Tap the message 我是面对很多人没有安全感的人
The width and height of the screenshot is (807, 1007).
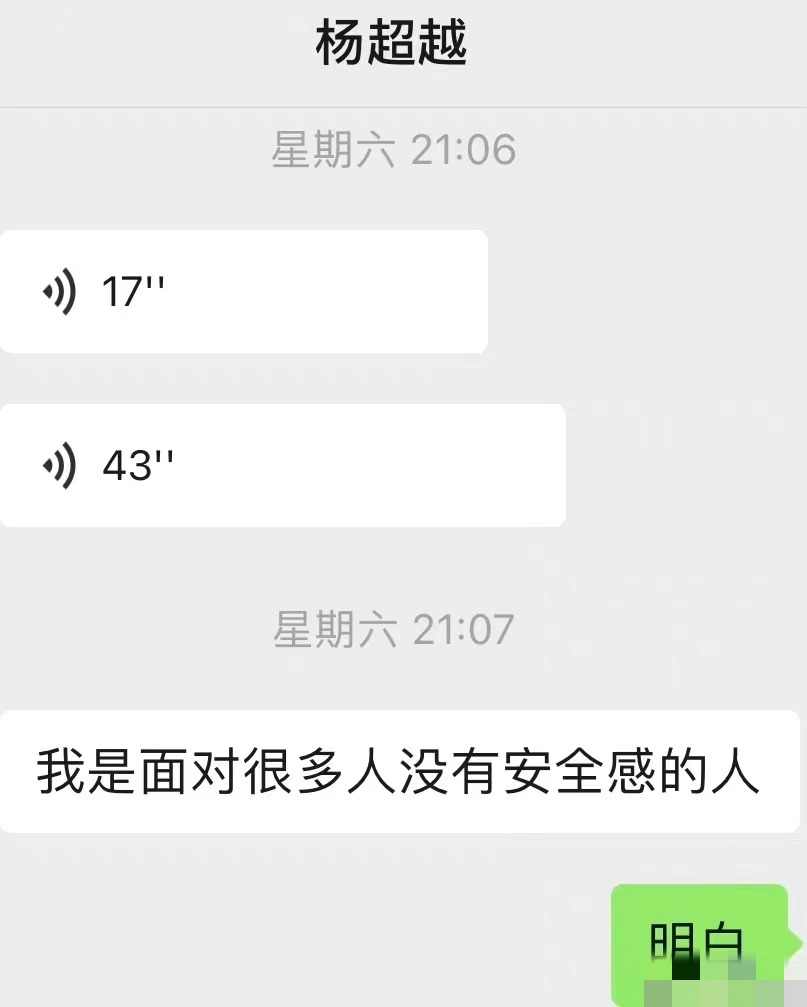point(400,773)
